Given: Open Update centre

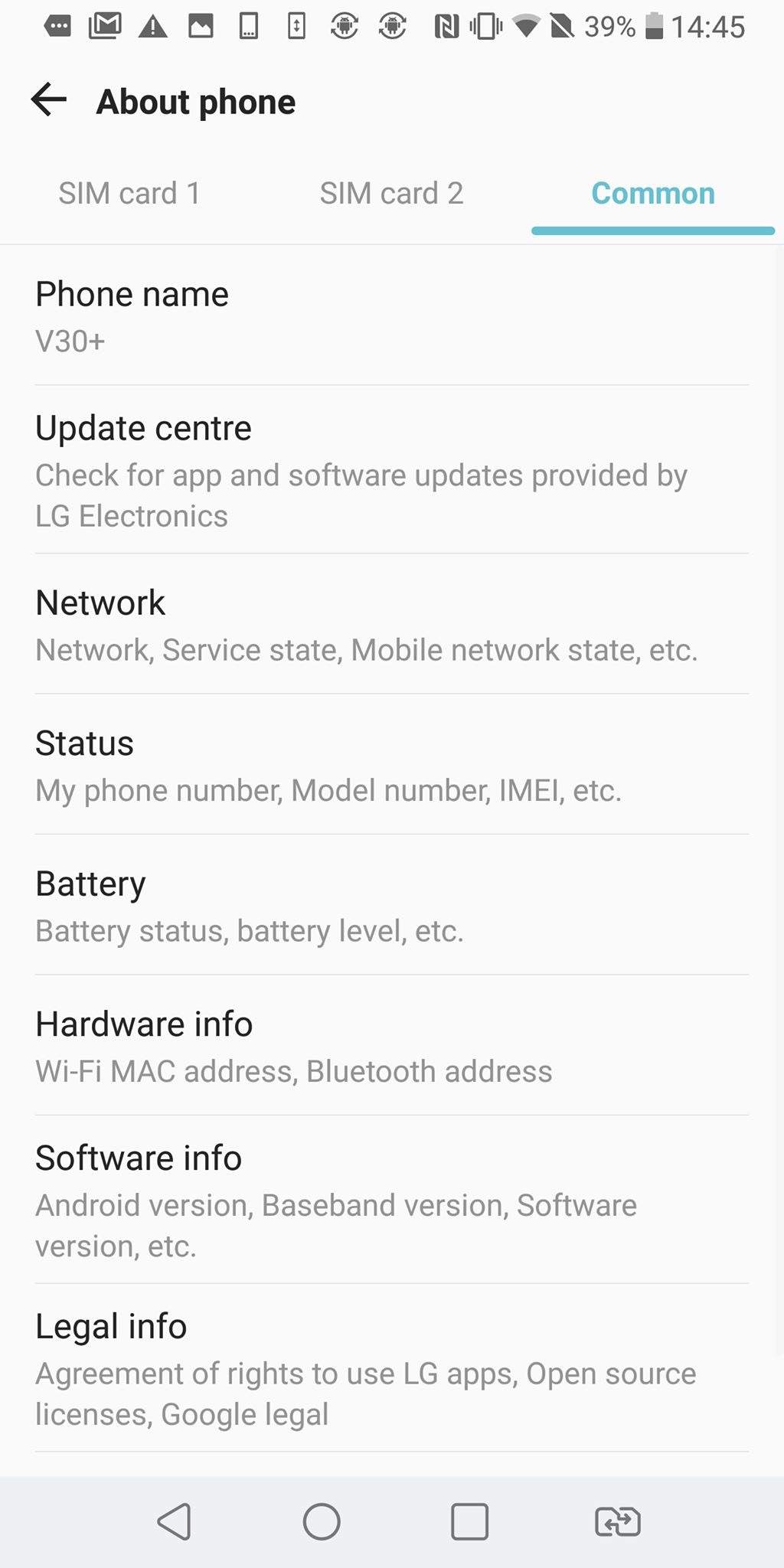Looking at the screenshot, I should pos(391,470).
